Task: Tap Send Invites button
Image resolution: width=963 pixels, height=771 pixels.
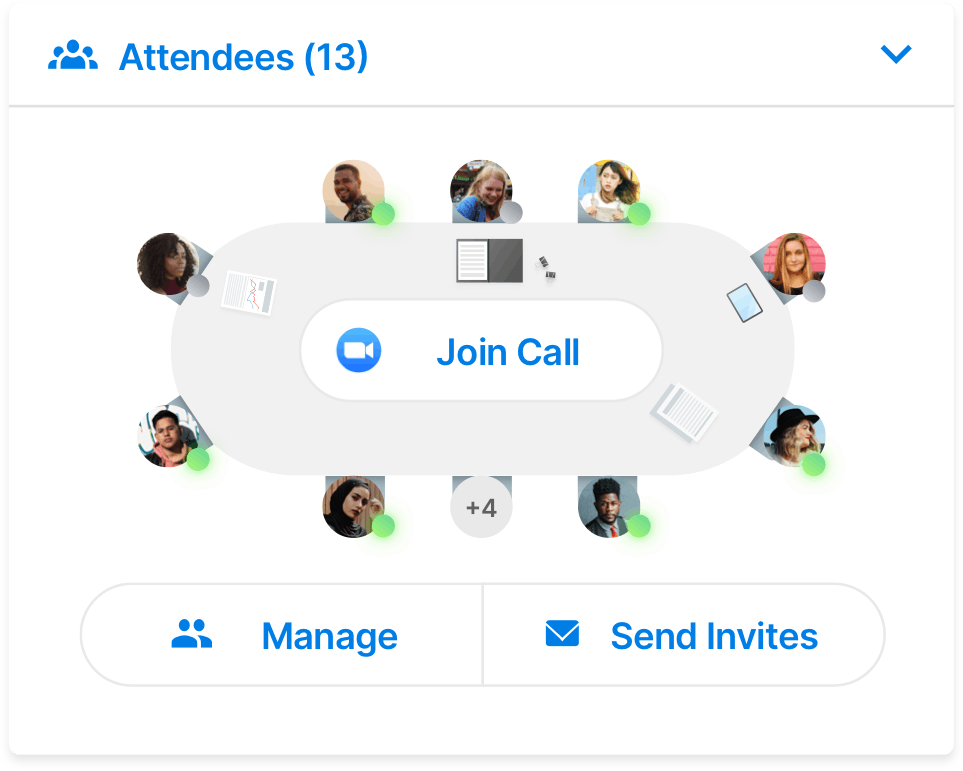Action: tap(684, 636)
